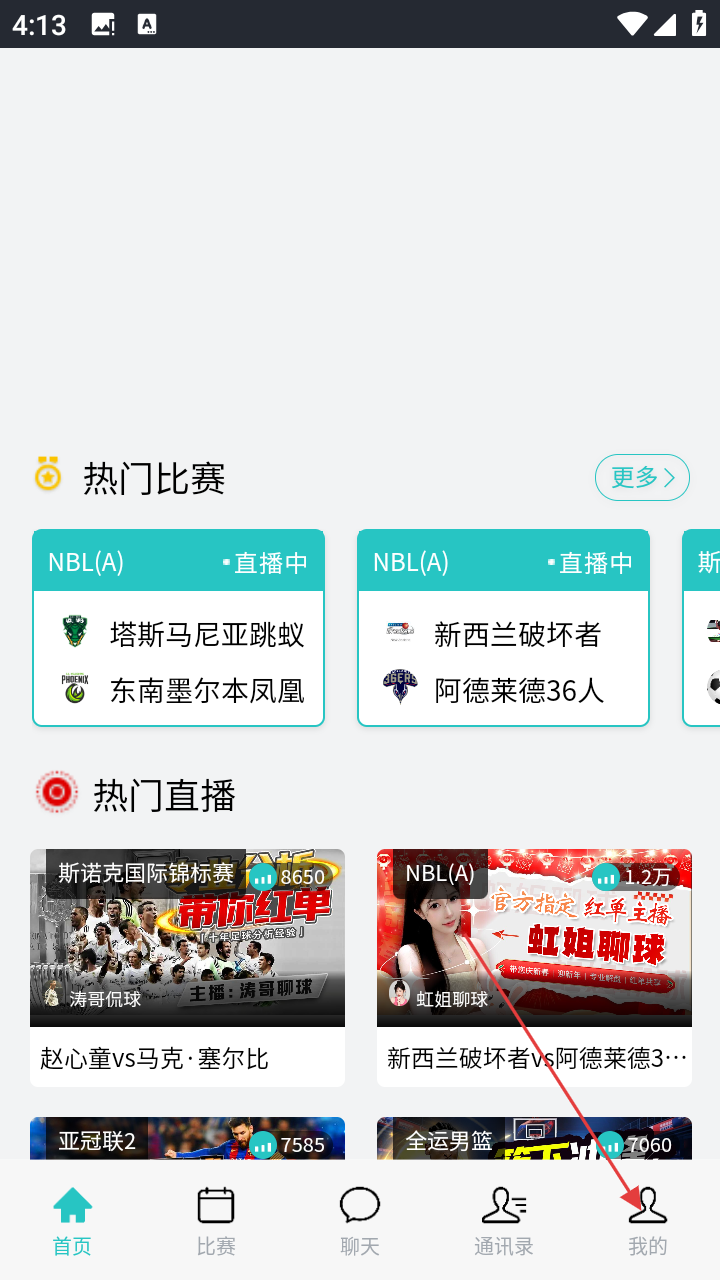Switch to the 聊天 tab
The height and width of the screenshot is (1280, 720).
360,1220
